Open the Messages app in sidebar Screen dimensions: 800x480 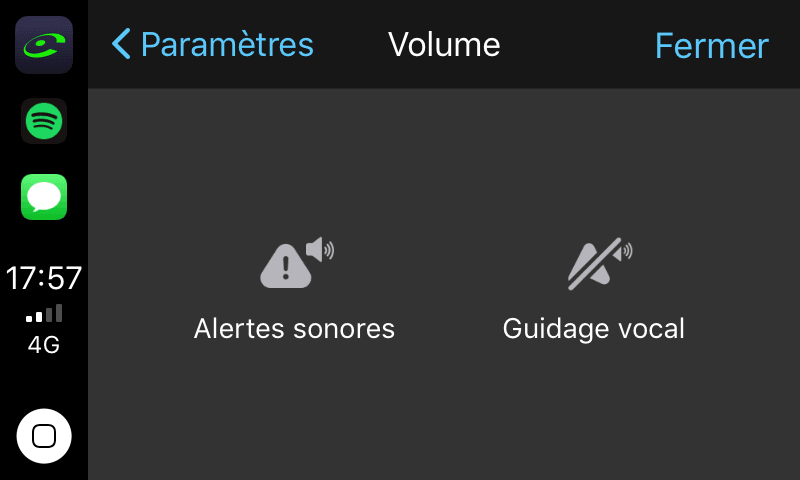pyautogui.click(x=44, y=196)
